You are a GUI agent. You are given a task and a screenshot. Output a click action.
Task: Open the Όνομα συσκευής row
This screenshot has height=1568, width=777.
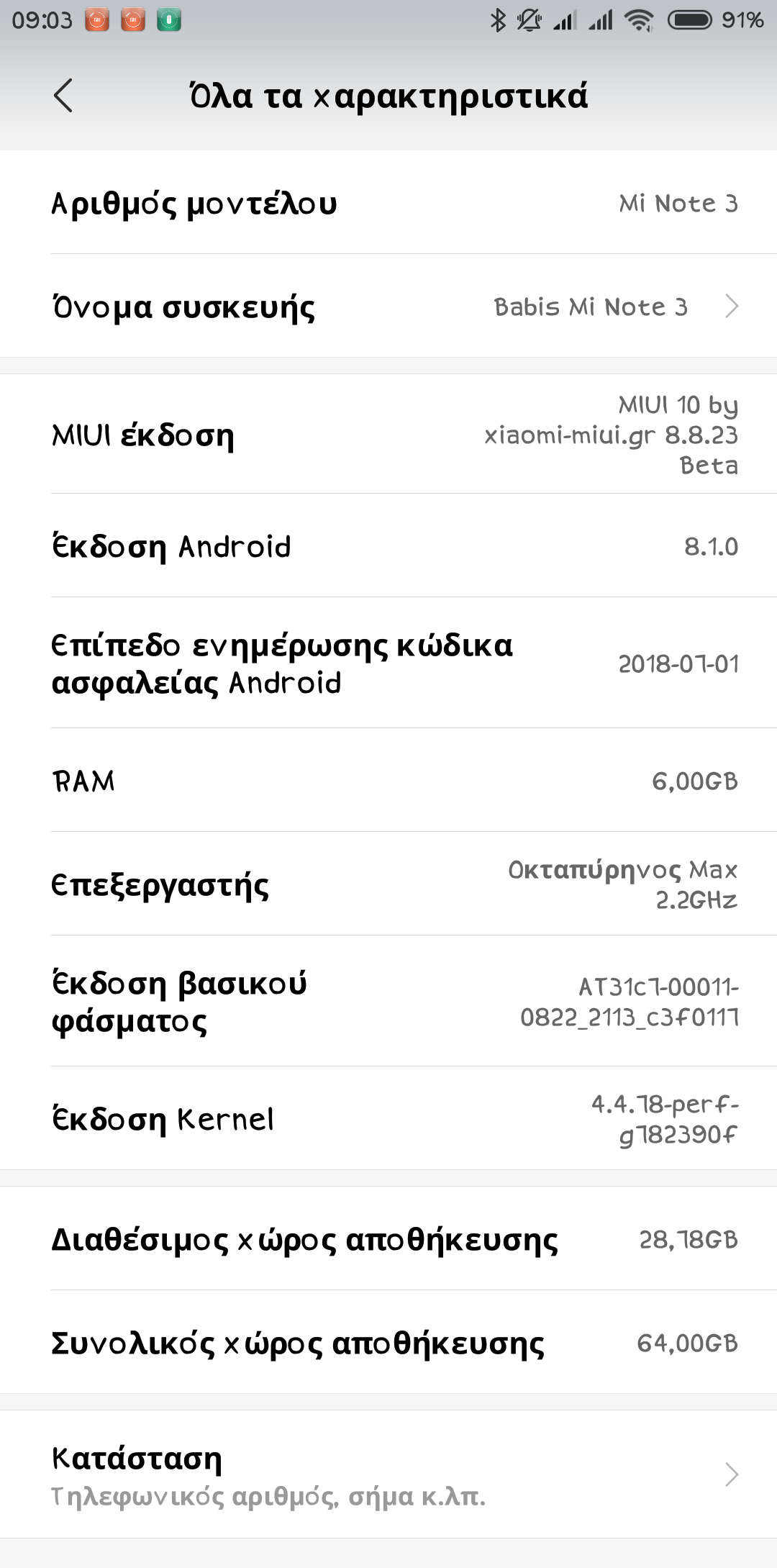pyautogui.click(x=388, y=307)
